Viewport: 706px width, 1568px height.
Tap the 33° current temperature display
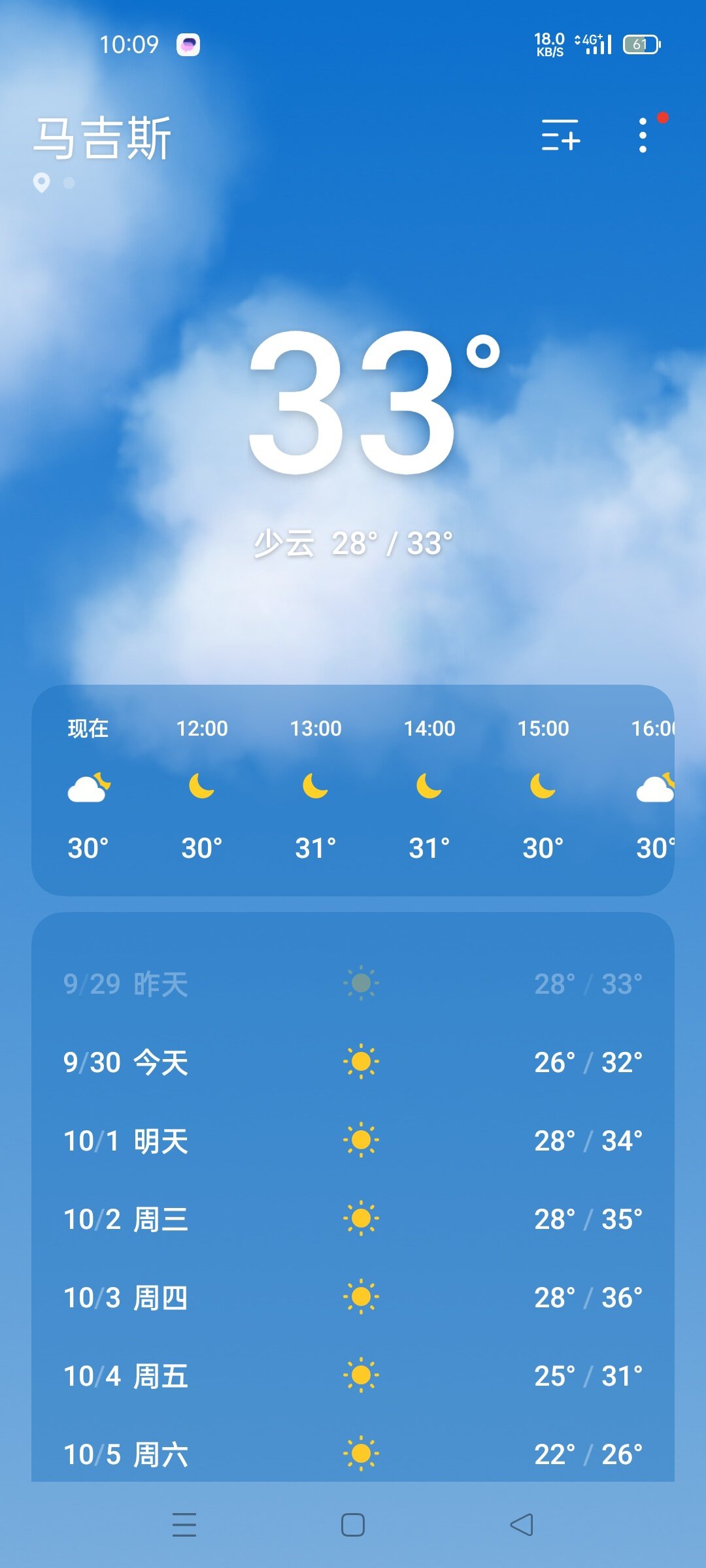[x=366, y=402]
